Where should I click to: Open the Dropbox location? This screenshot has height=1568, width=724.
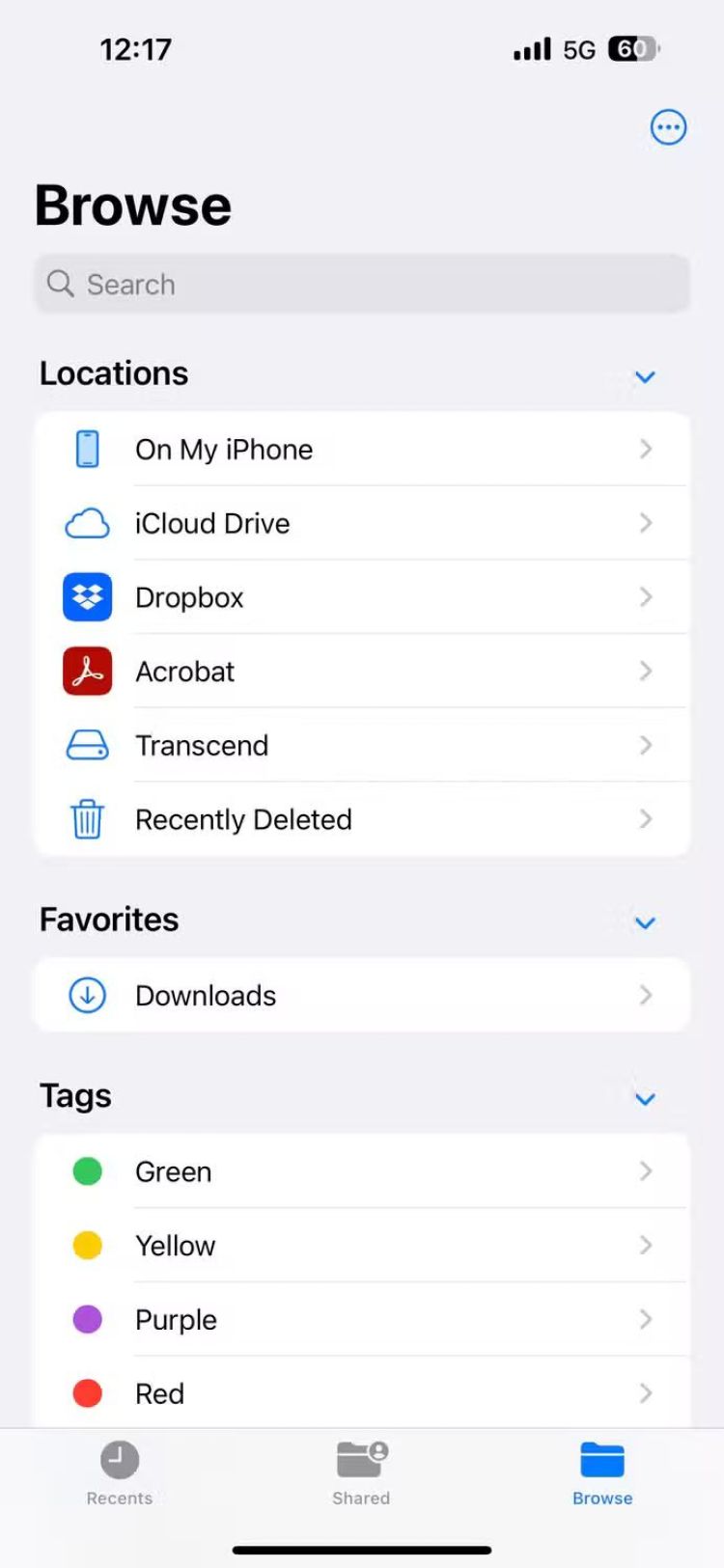pyautogui.click(x=362, y=597)
